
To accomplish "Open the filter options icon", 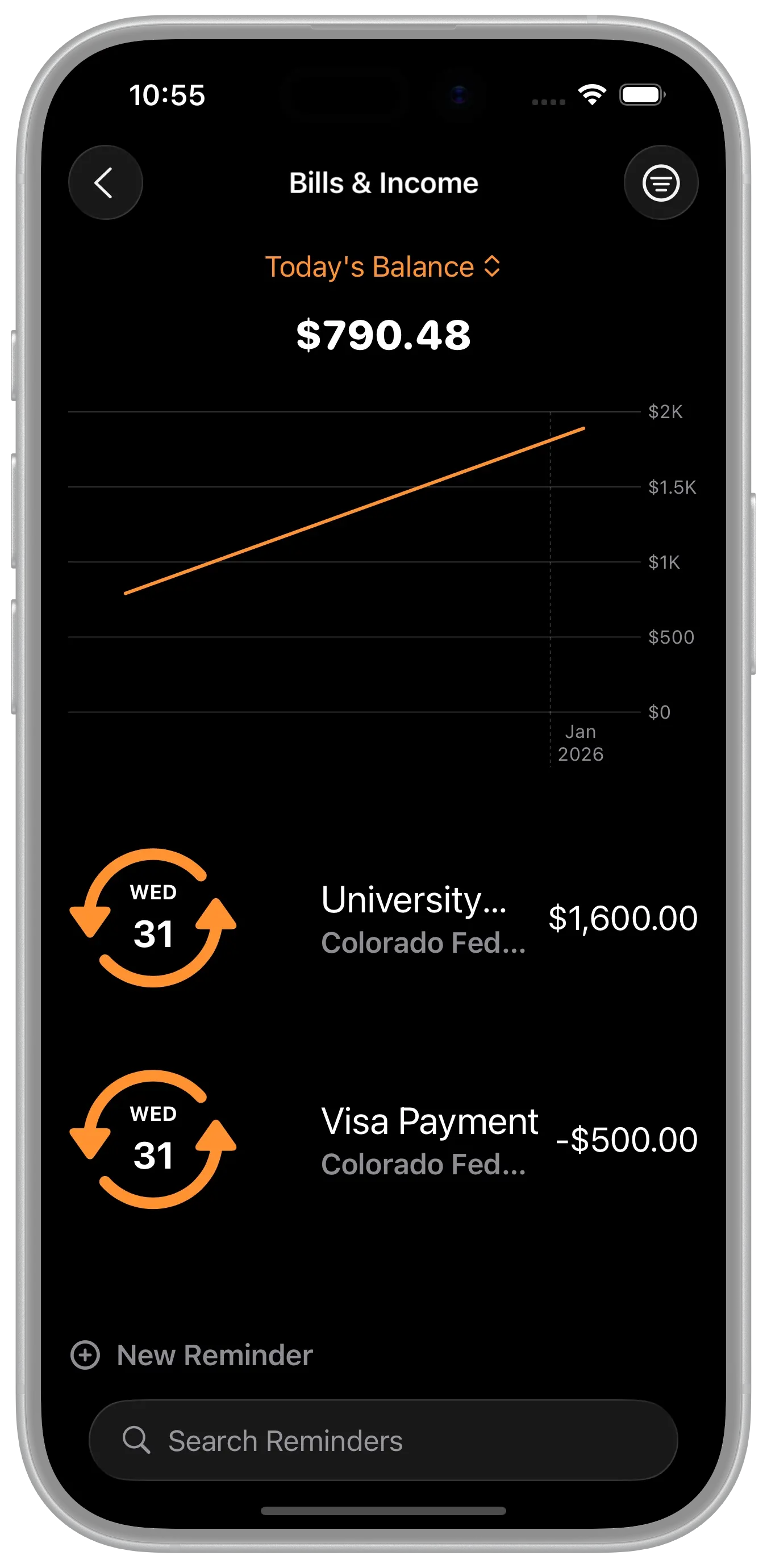I will [660, 182].
